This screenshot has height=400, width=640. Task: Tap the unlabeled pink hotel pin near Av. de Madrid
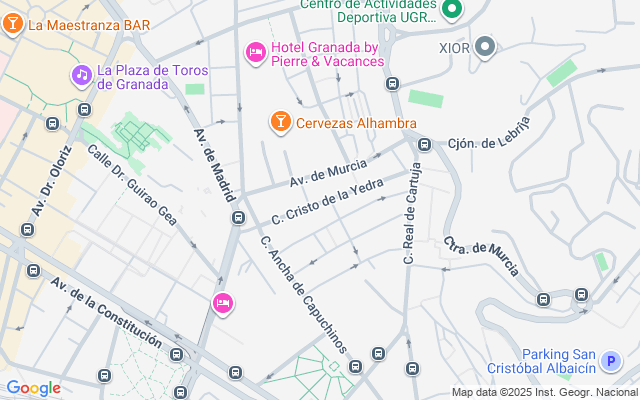coord(223,302)
